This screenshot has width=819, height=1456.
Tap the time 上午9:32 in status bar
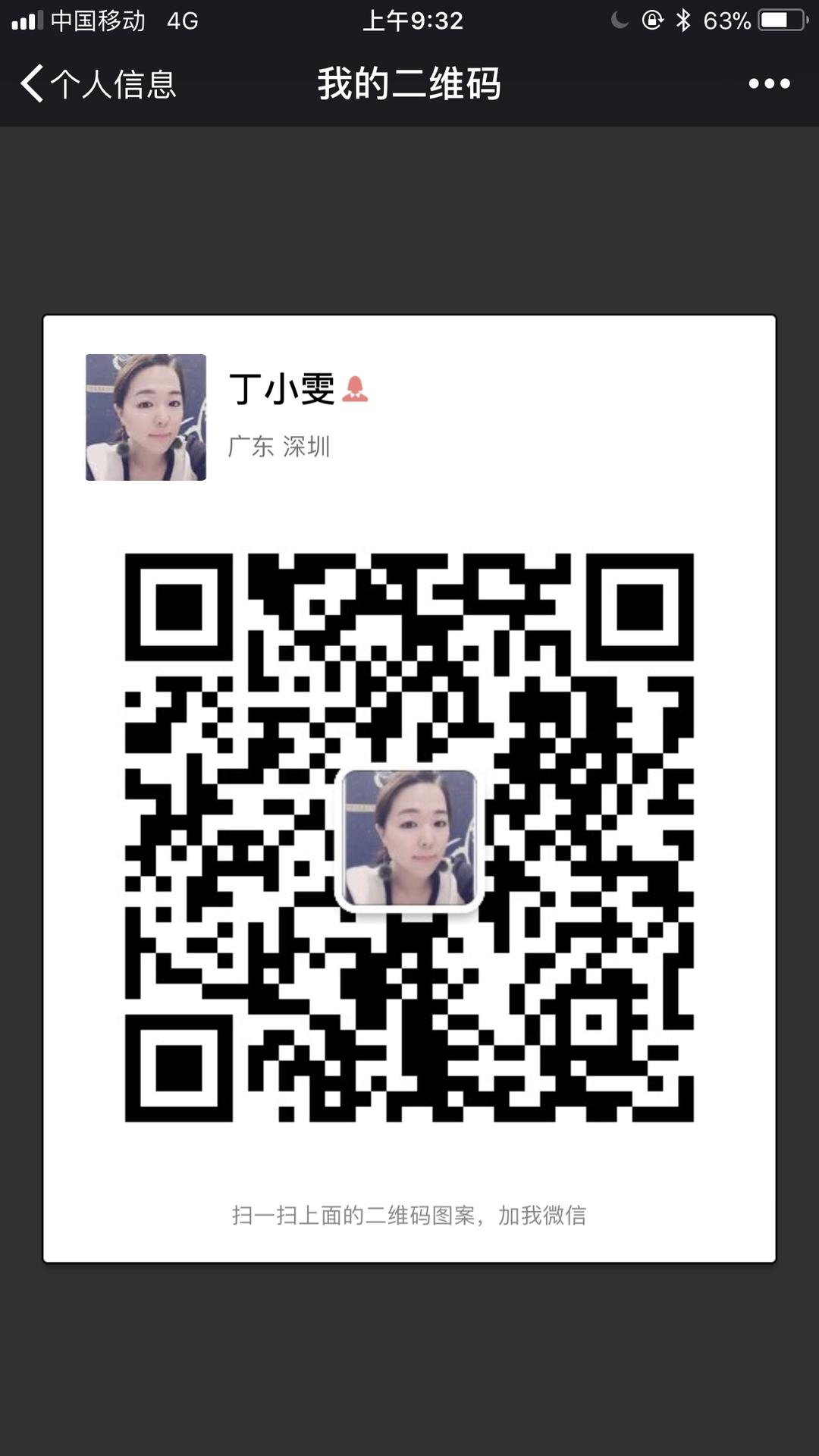tap(409, 21)
